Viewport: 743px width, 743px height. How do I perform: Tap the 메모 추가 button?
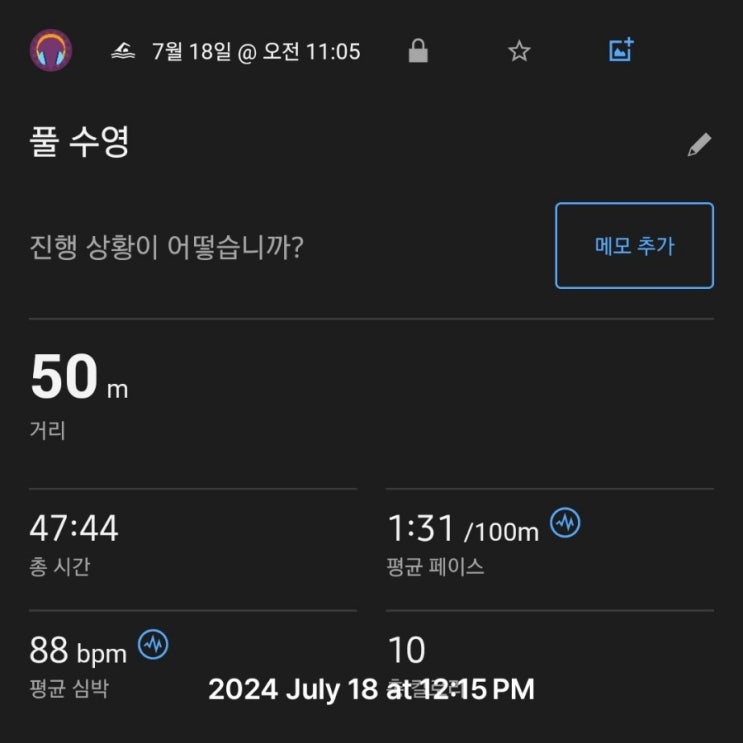634,246
